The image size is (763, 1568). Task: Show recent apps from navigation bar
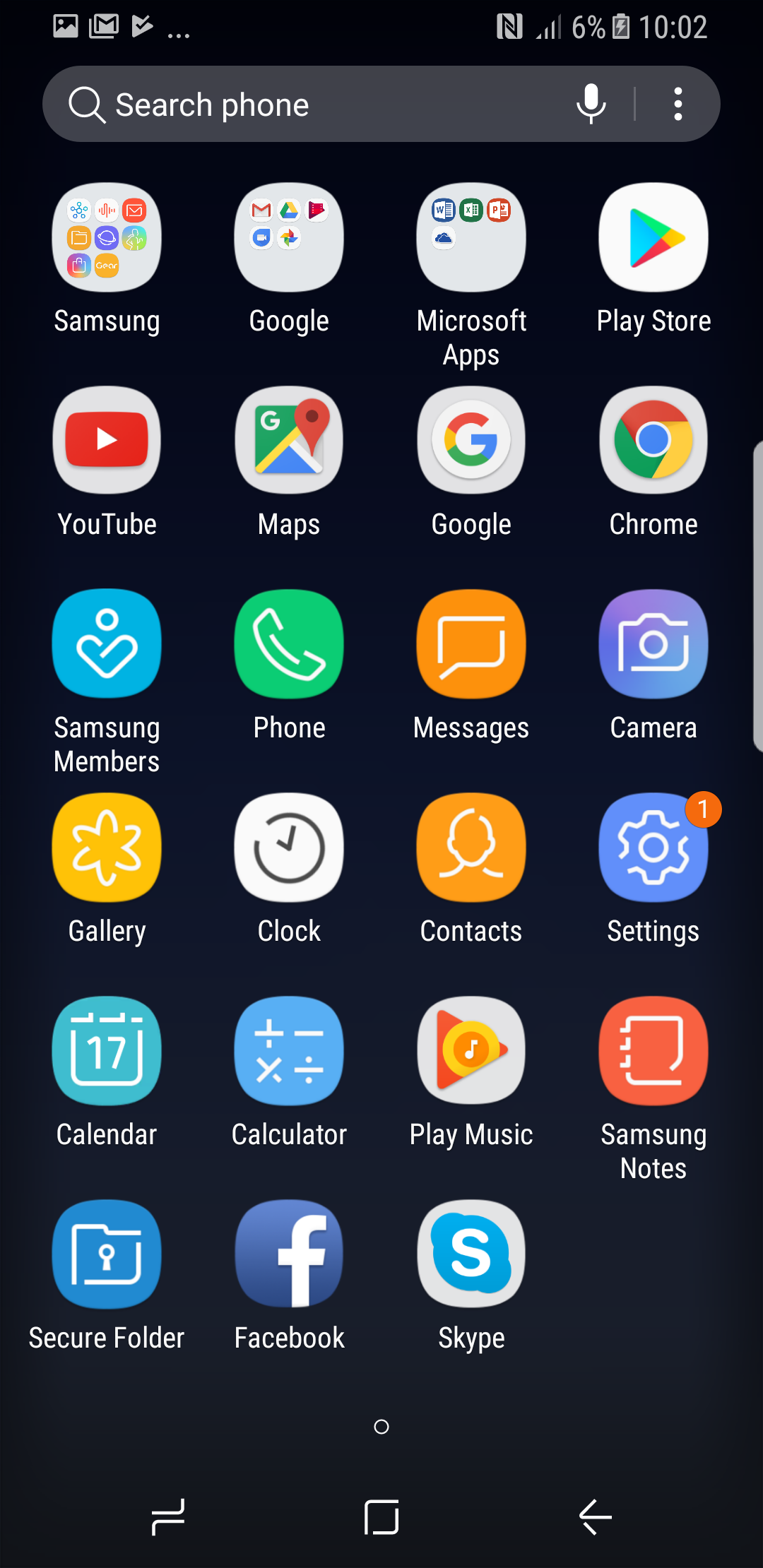coord(168,1517)
